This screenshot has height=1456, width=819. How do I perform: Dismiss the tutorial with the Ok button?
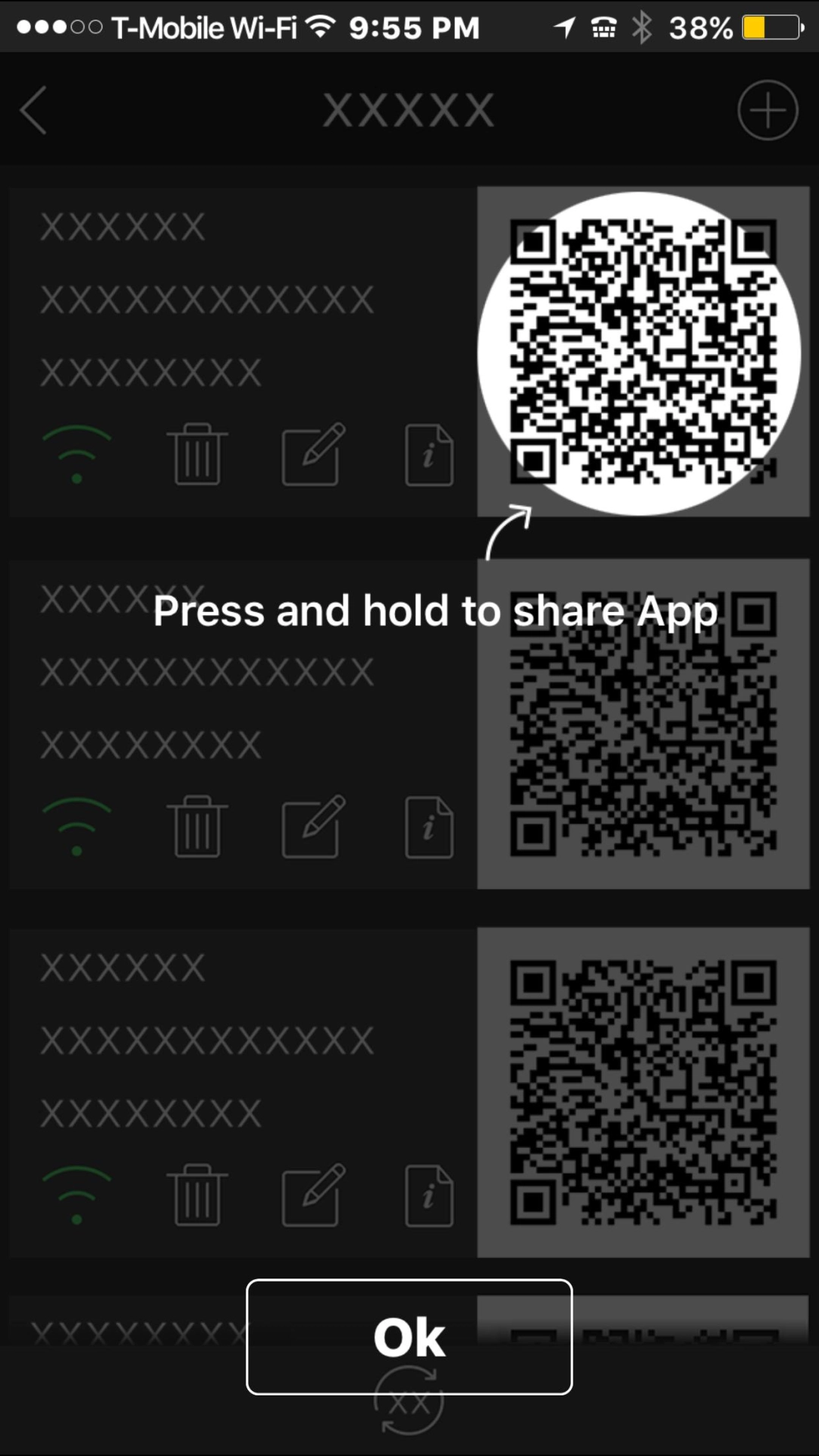409,1336
